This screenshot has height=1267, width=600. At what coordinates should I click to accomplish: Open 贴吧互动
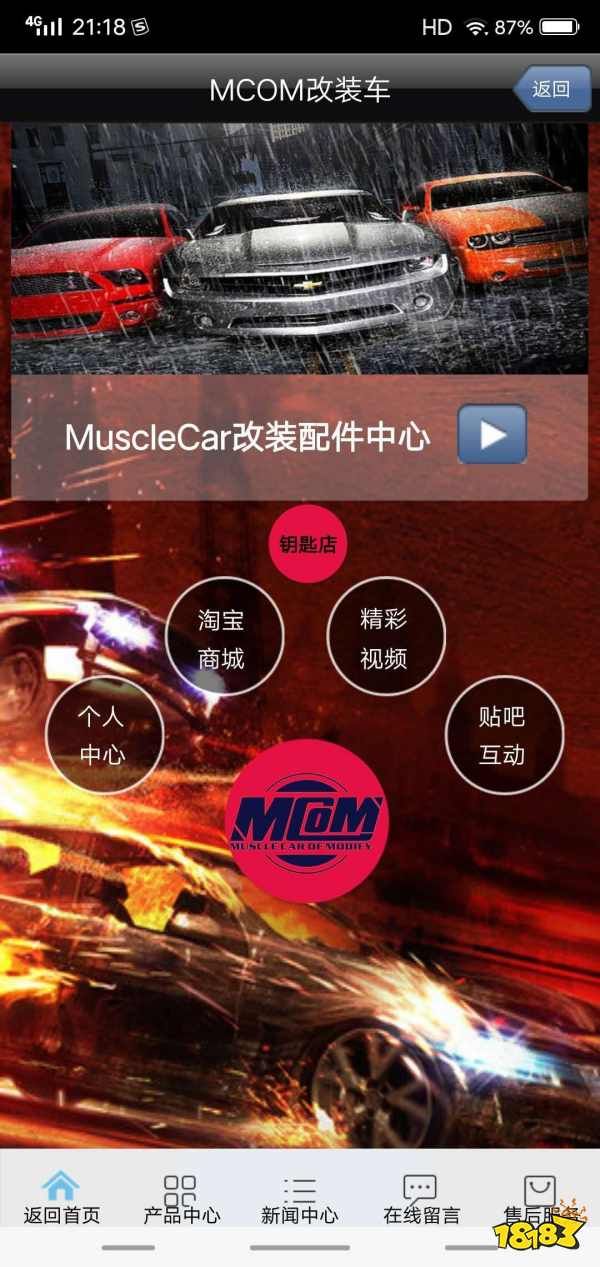click(503, 734)
